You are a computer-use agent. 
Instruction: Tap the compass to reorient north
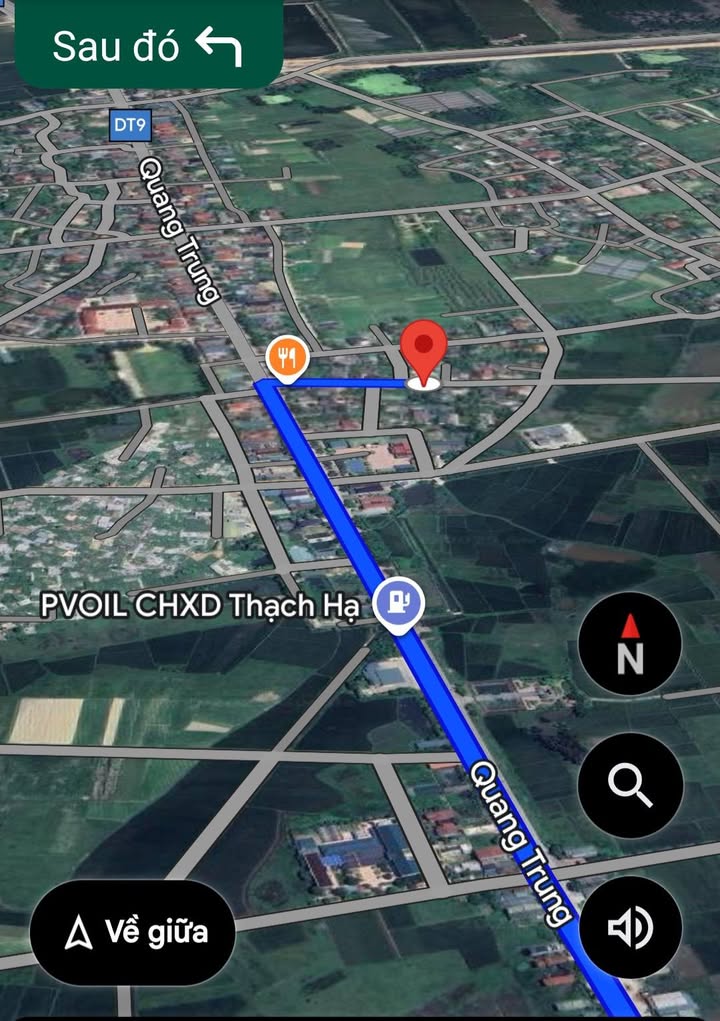click(630, 644)
